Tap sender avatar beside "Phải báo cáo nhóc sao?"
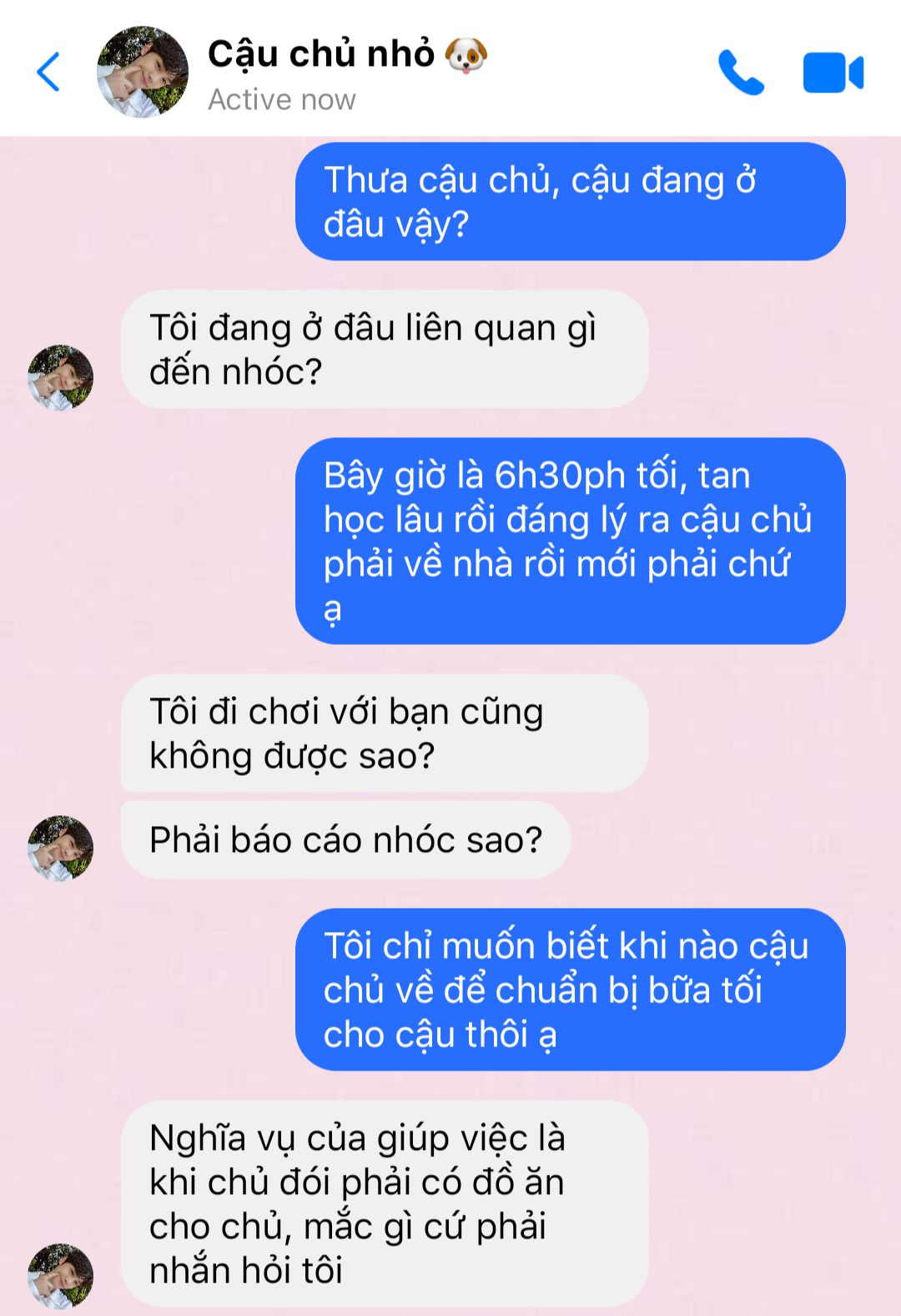Image resolution: width=901 pixels, height=1316 pixels. pos(60,848)
